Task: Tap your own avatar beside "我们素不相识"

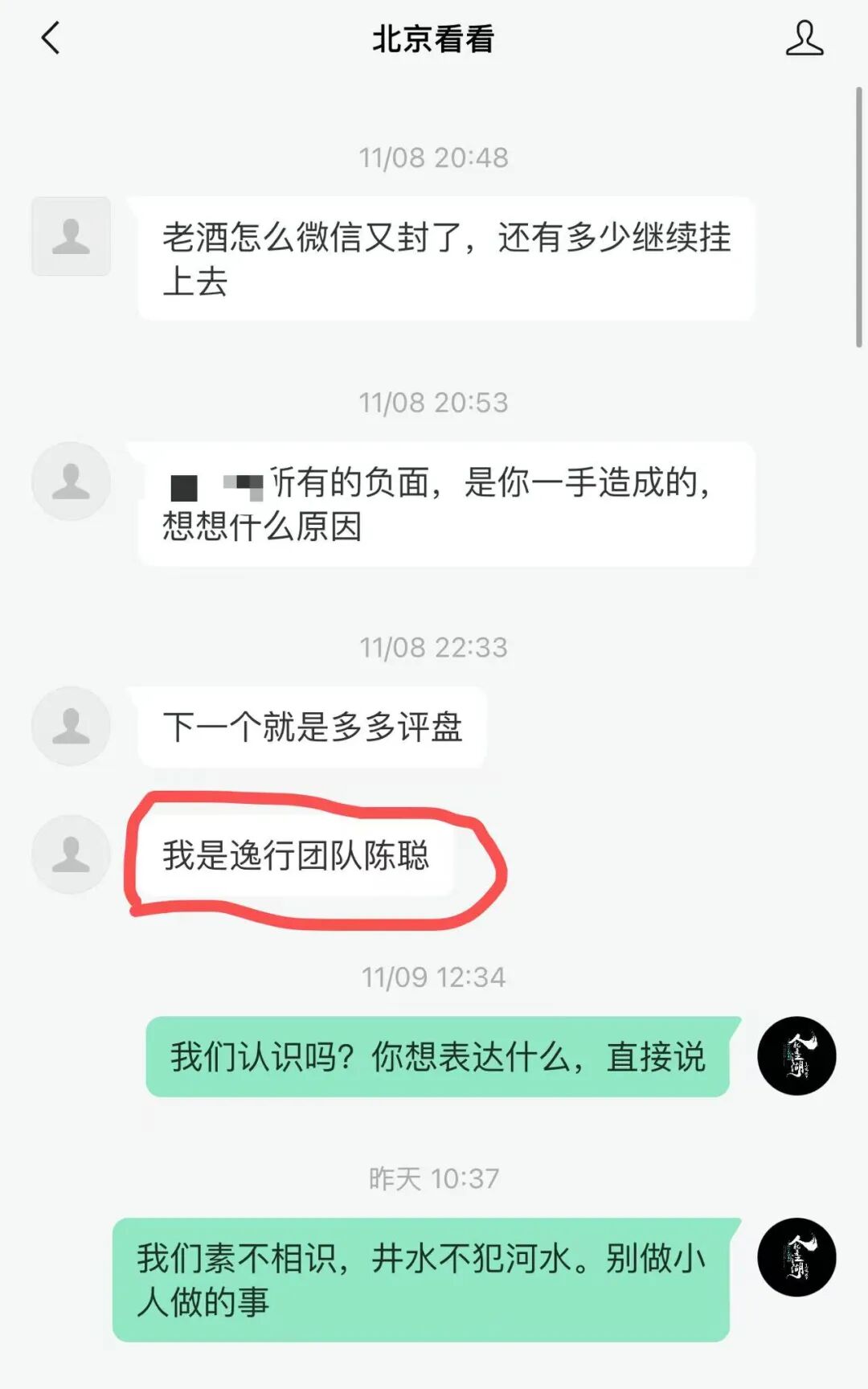Action: pos(796,1257)
